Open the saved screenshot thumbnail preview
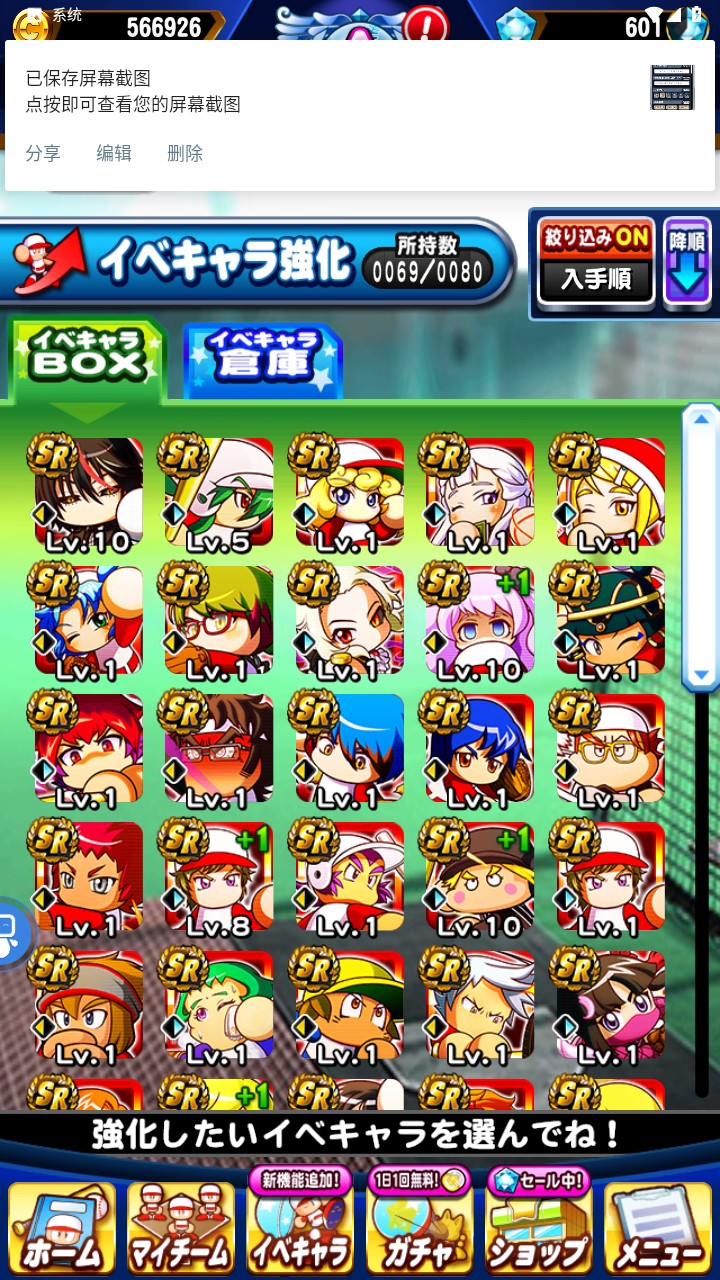The height and width of the screenshot is (1280, 720). click(x=672, y=88)
